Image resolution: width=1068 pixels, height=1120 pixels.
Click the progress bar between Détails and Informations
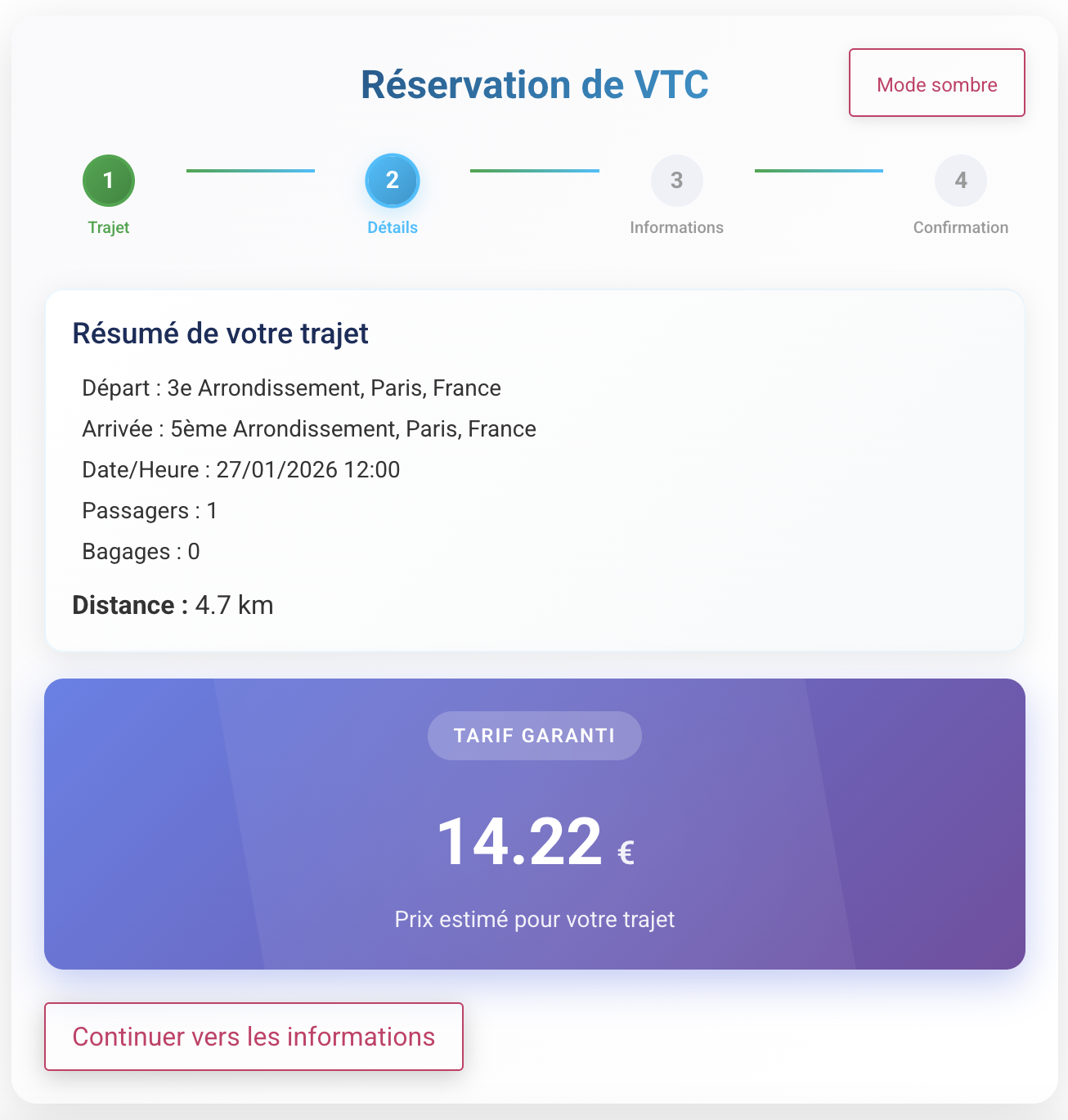coord(534,171)
